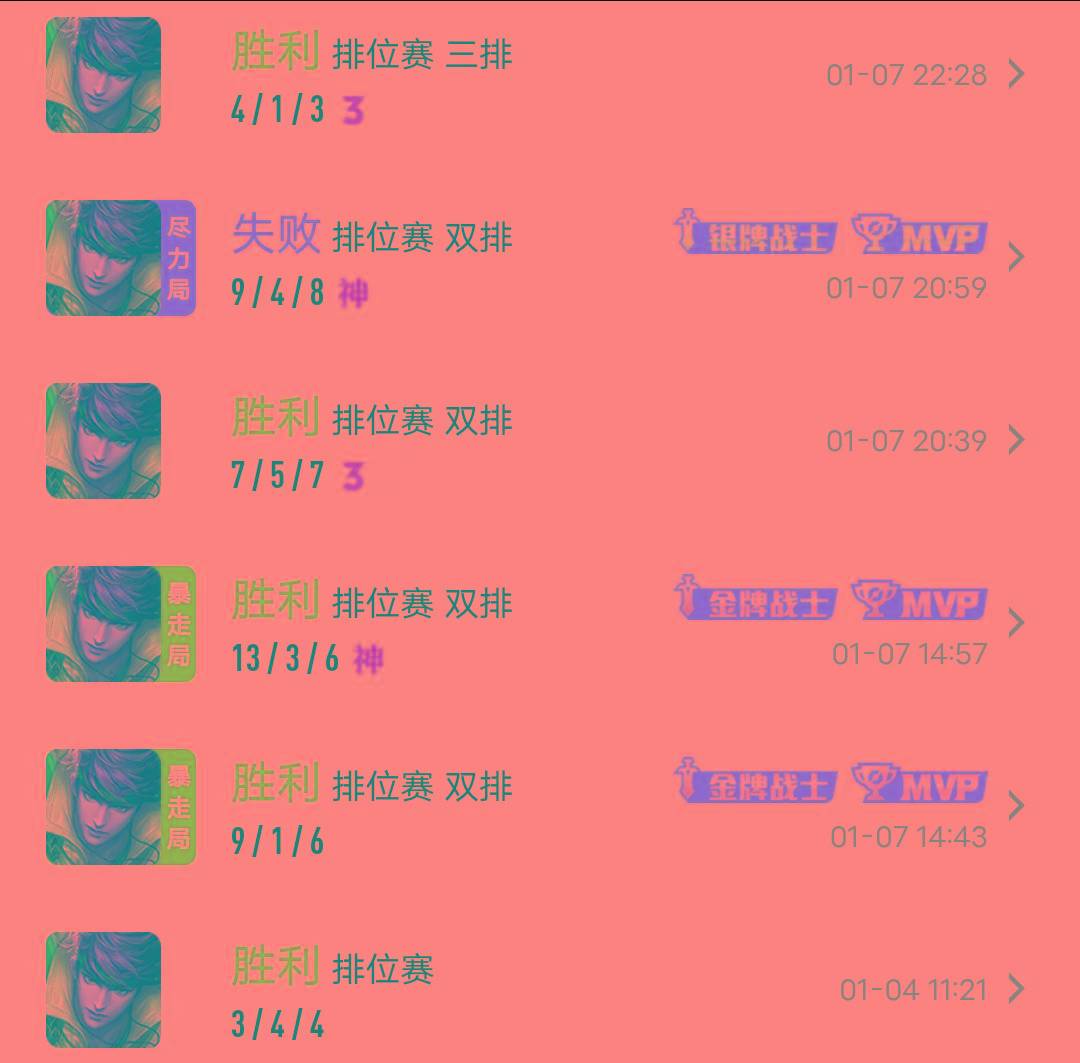Open the 7/5/7 match from 01-07 20:39
The height and width of the screenshot is (1063, 1080).
[540, 441]
